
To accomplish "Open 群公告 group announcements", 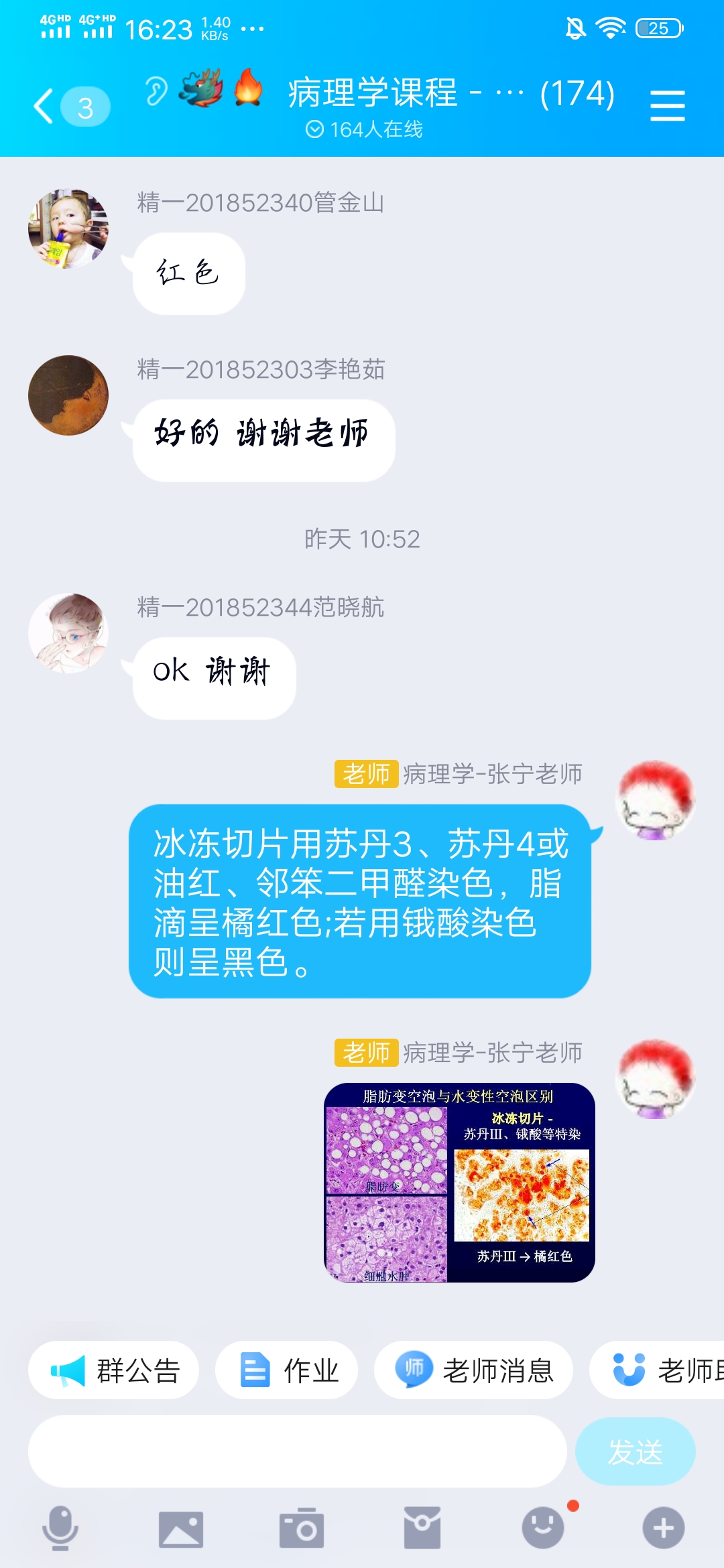I will point(114,1370).
